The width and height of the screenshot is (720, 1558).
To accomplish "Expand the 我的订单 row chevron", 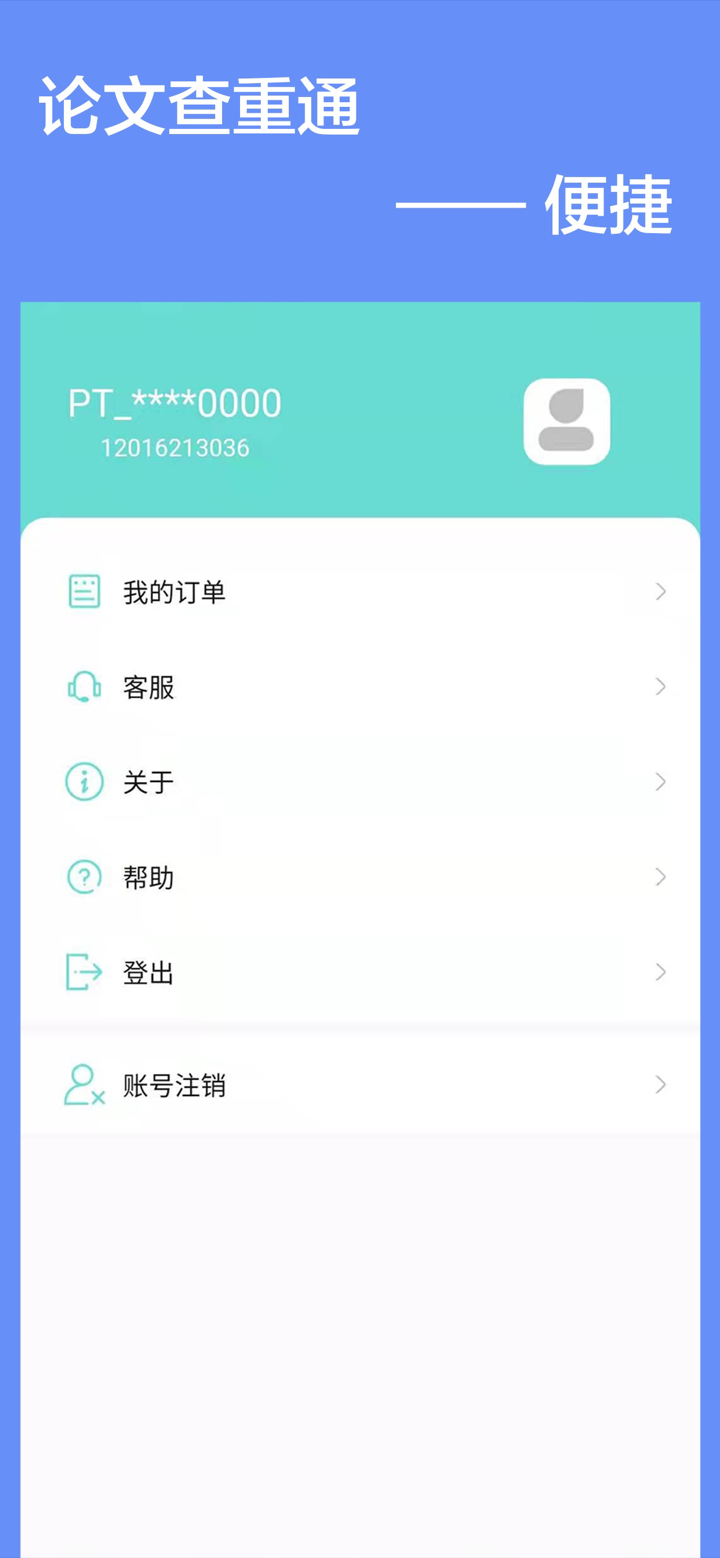I will [x=660, y=591].
